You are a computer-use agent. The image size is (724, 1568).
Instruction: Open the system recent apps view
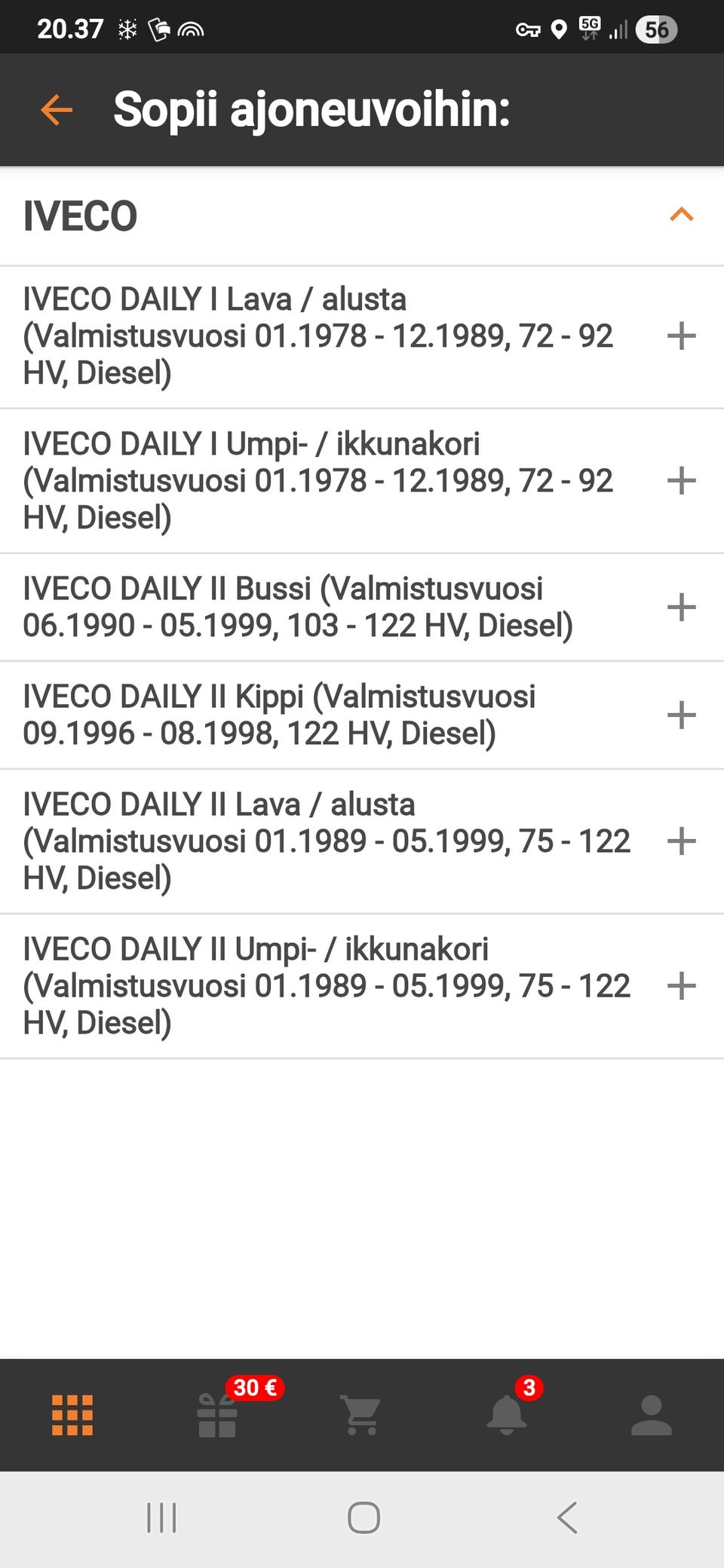tap(161, 1517)
